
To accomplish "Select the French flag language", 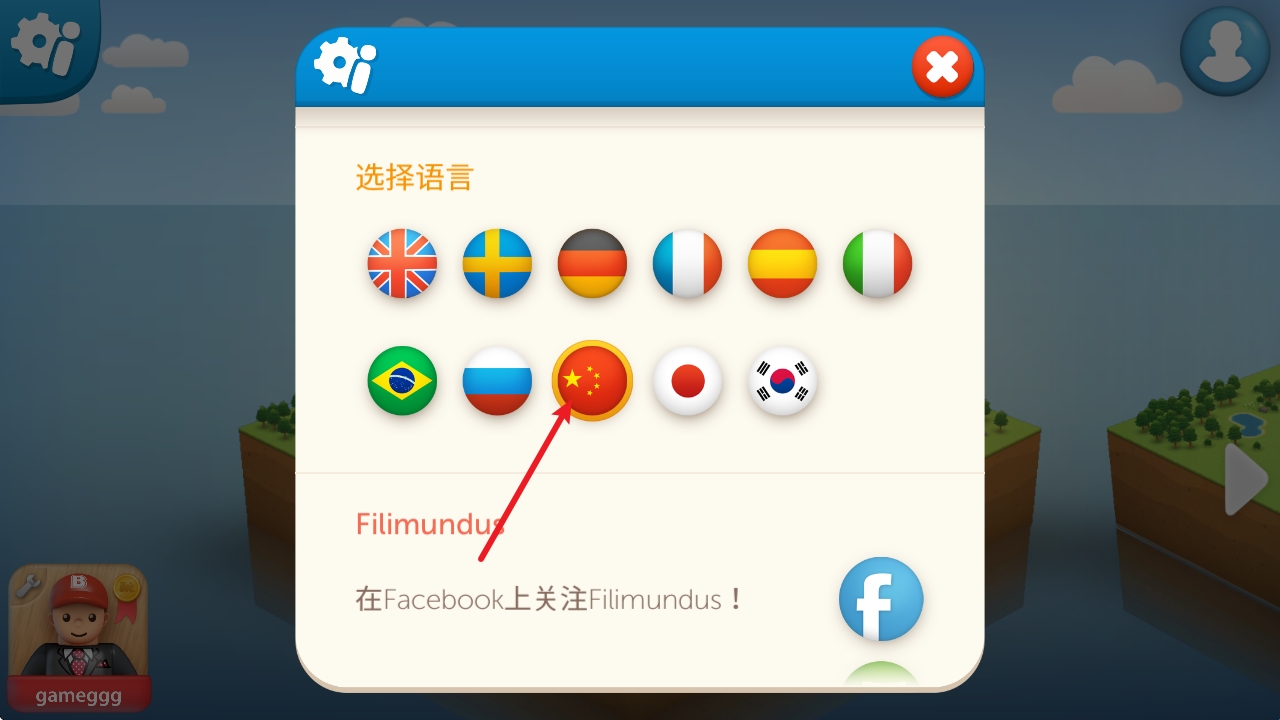I will click(687, 264).
